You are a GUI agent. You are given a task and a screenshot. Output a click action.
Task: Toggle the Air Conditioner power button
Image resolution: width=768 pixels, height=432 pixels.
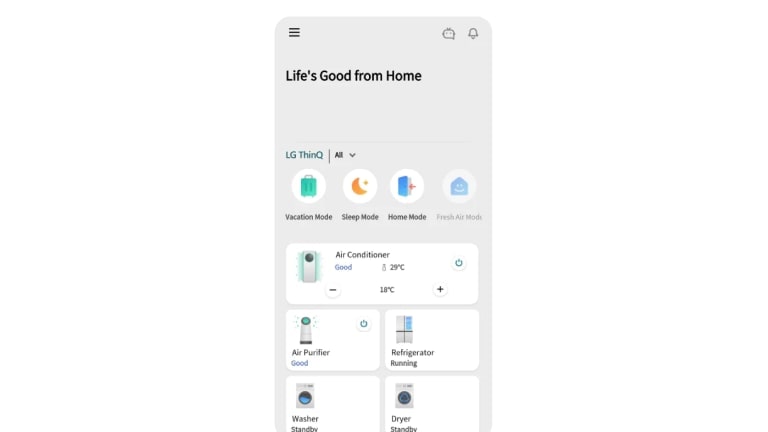coord(458,263)
